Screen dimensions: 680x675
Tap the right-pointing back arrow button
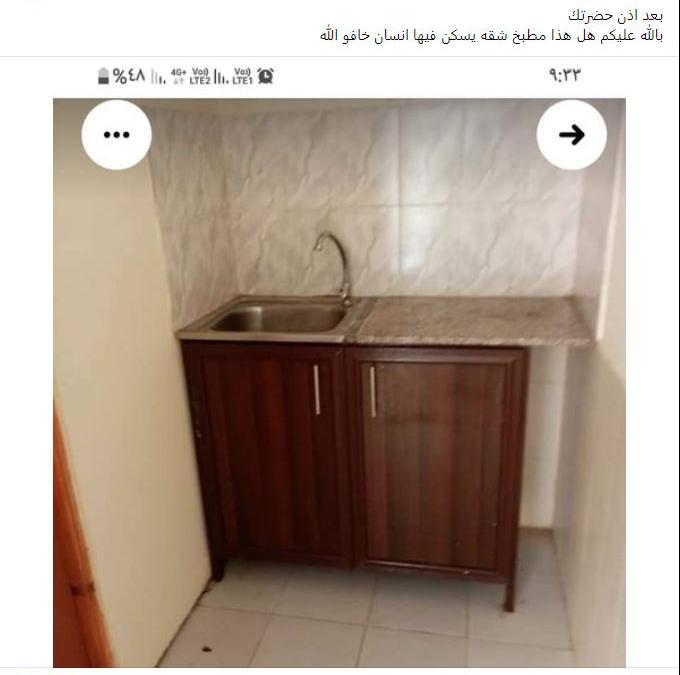(x=571, y=135)
